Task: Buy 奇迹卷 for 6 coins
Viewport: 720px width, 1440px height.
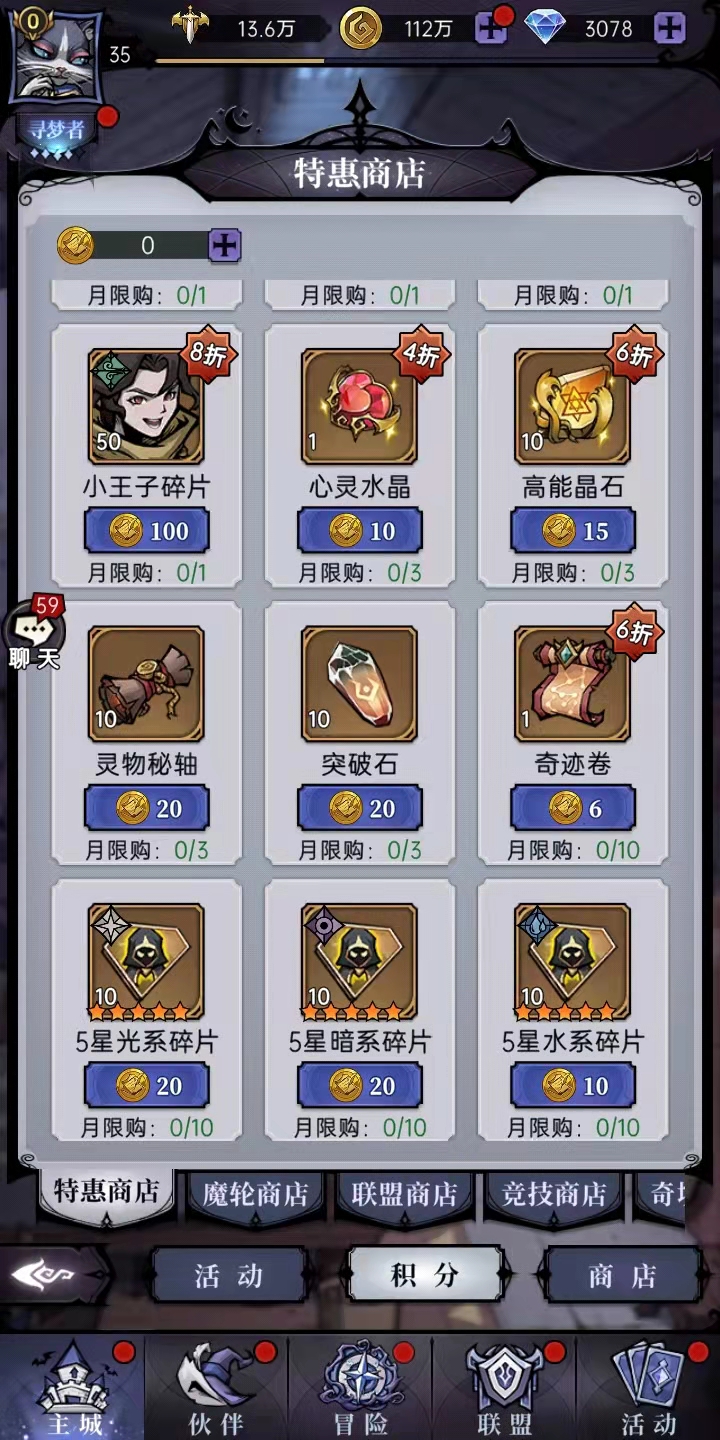Action: (x=573, y=808)
